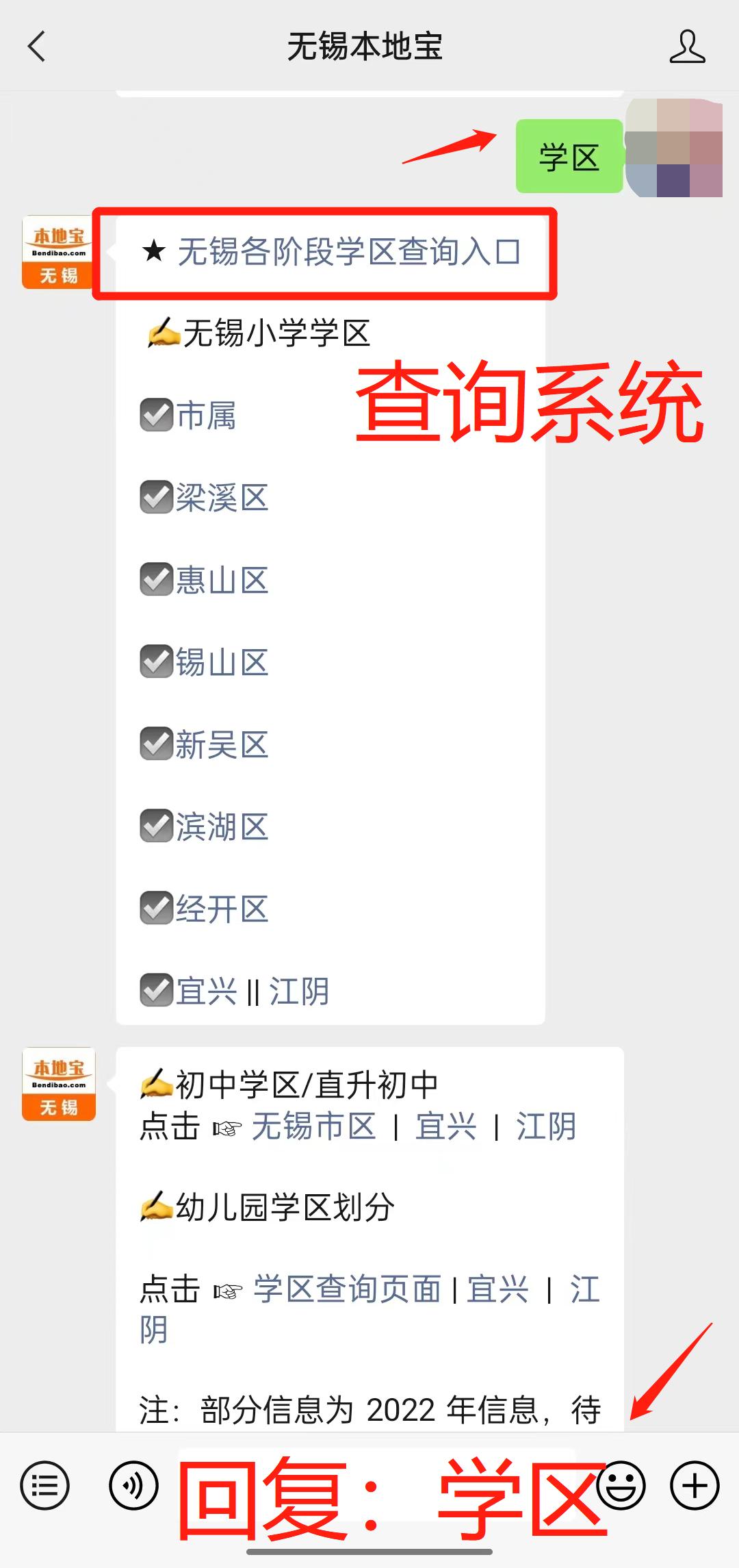The width and height of the screenshot is (739, 1568).
Task: Tap the pointing finger icon before 无锡市区
Action: 226,1126
